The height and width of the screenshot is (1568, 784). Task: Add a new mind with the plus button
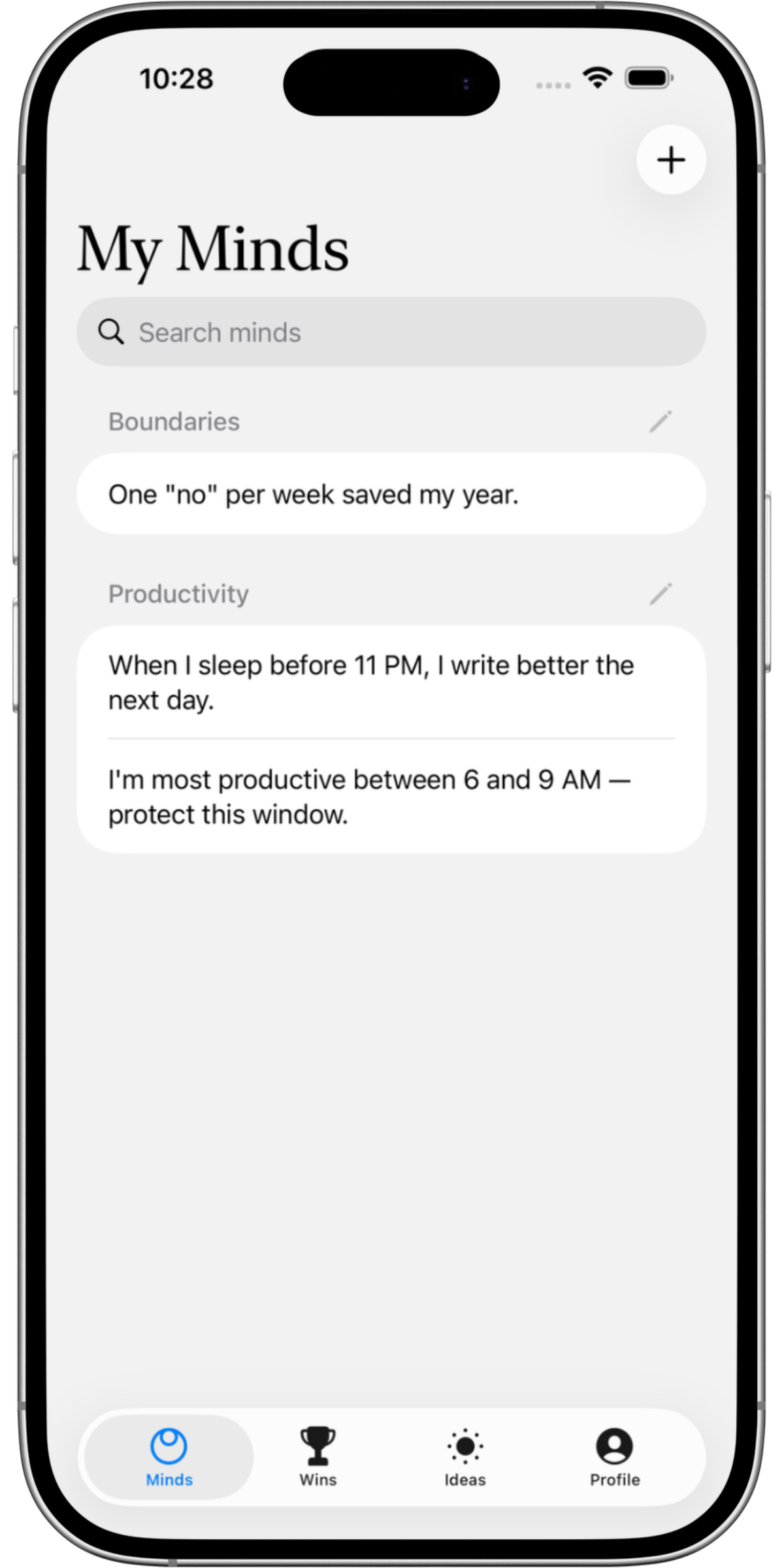(x=671, y=160)
